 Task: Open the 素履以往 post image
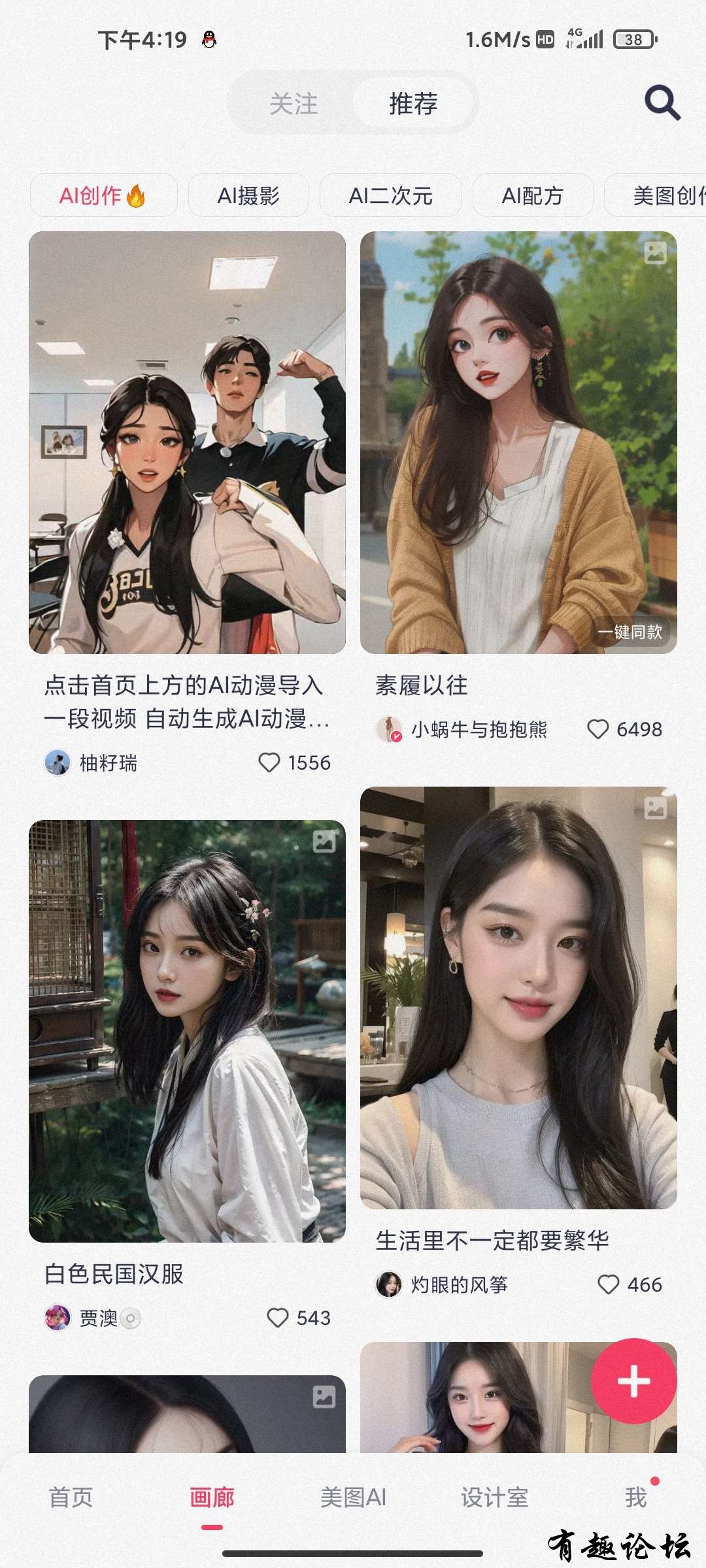[518, 431]
